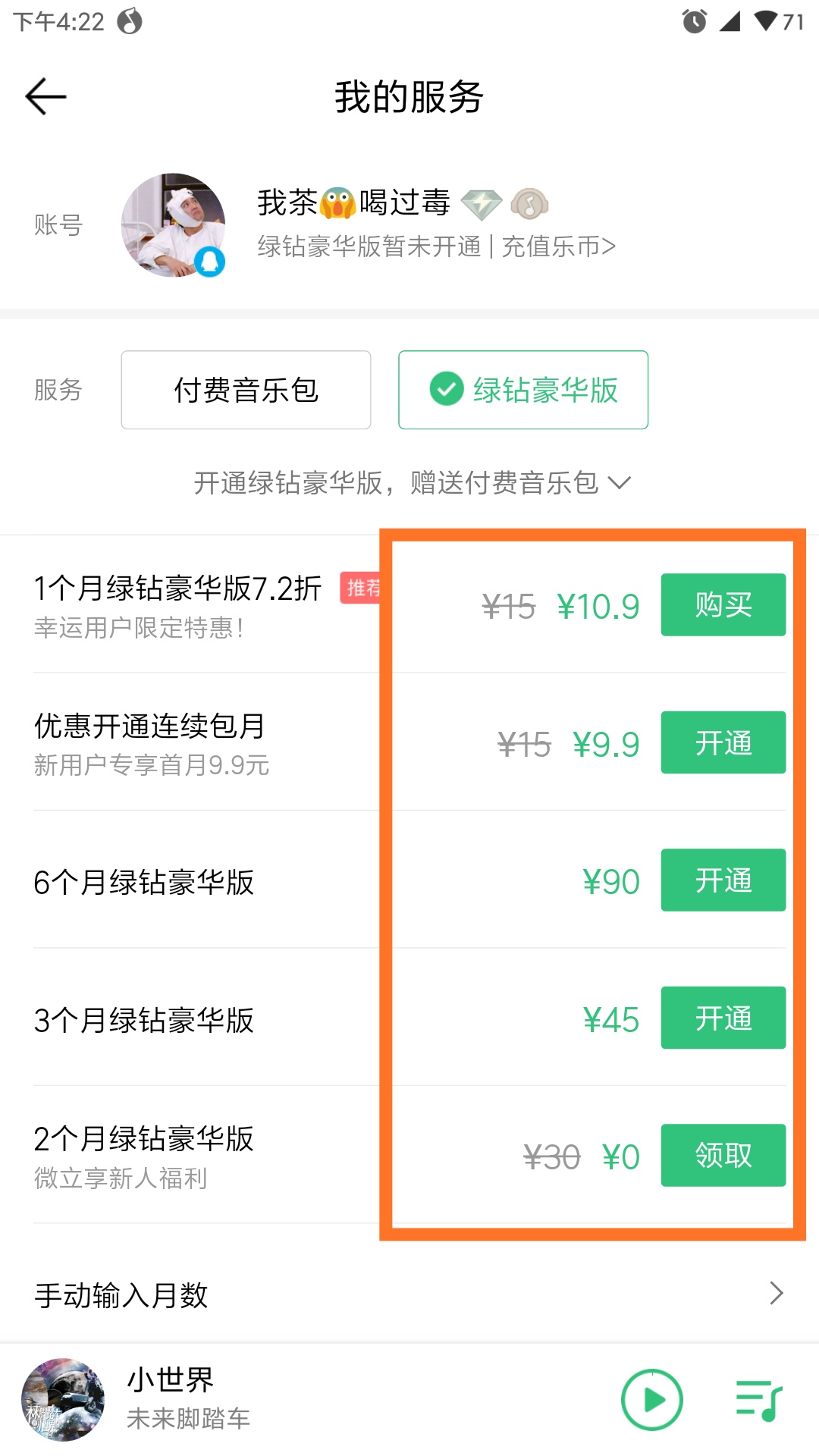Tap the 小世界 album thumbnail
This screenshot has height=1456, width=819.
point(64,1399)
